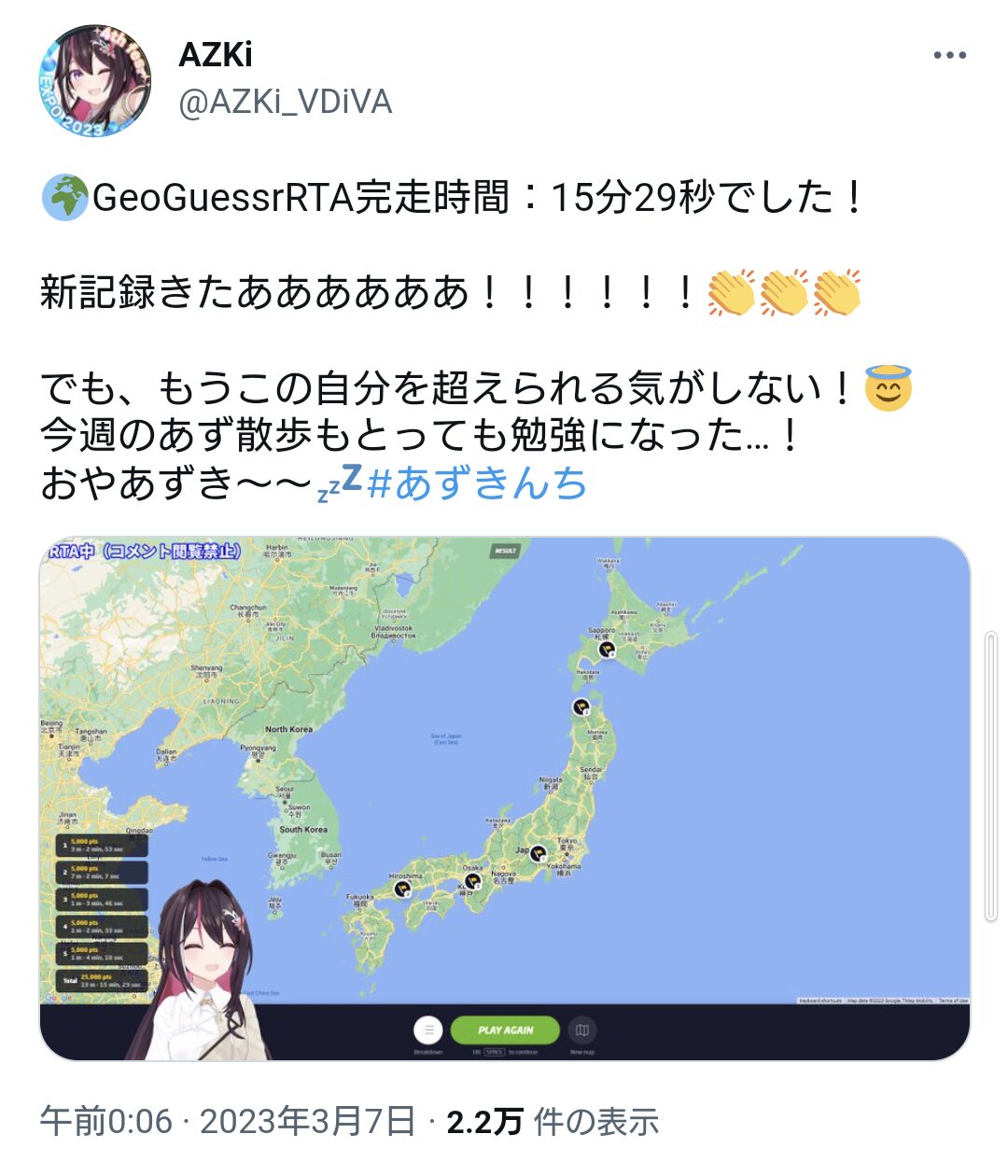This screenshot has height=1176, width=1008.
Task: Open the tweet's overflow menu
Action: point(949,55)
